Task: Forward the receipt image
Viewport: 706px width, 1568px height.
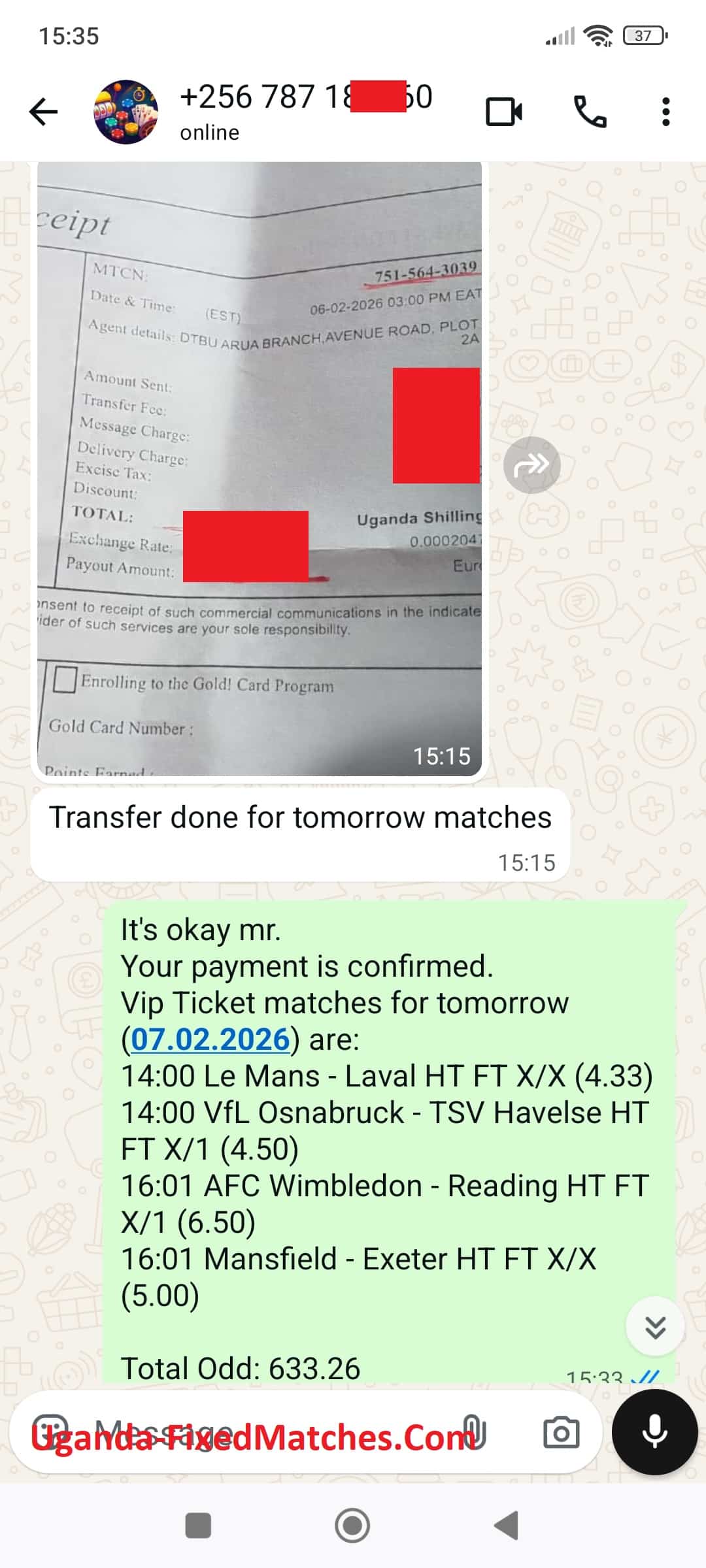Action: click(531, 465)
